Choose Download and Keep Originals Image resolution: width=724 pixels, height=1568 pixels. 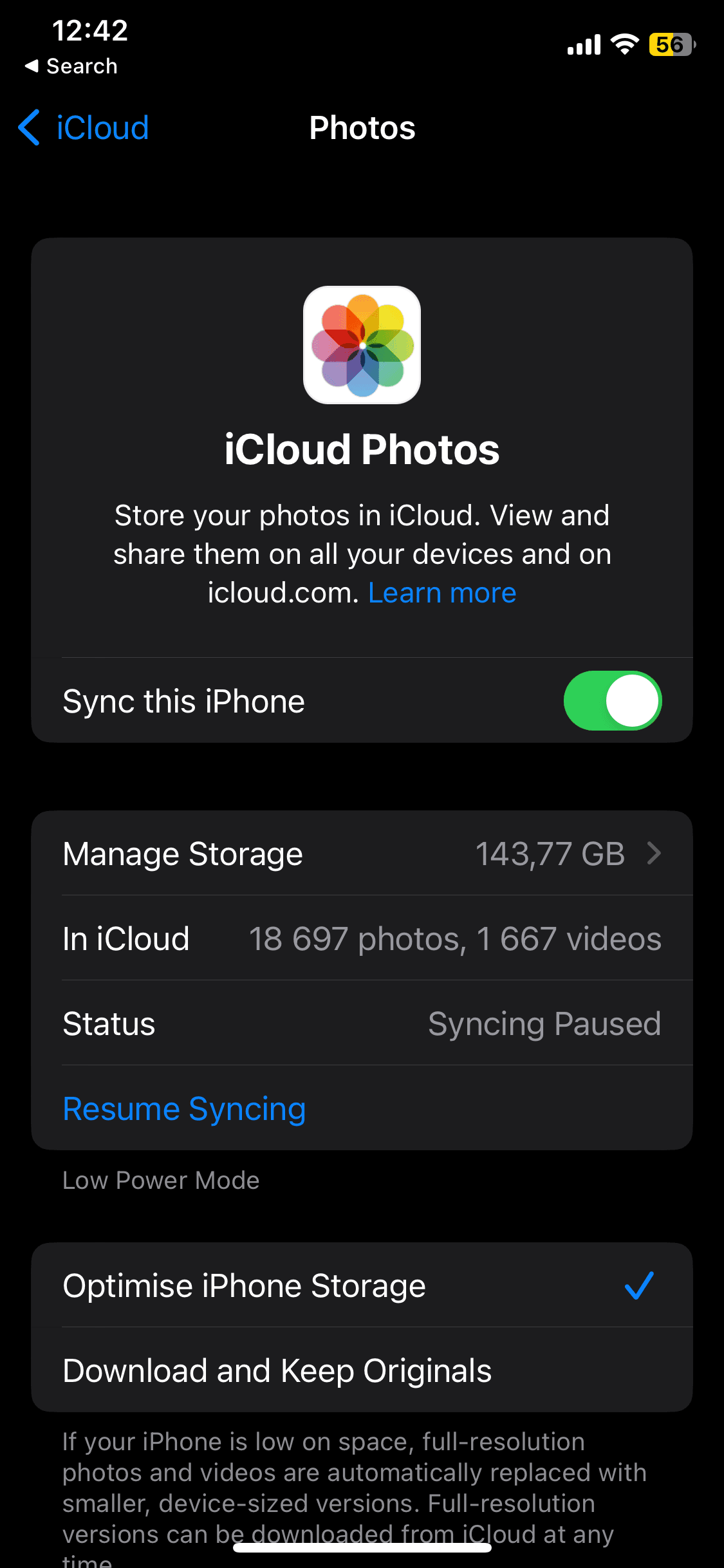coord(362,1370)
